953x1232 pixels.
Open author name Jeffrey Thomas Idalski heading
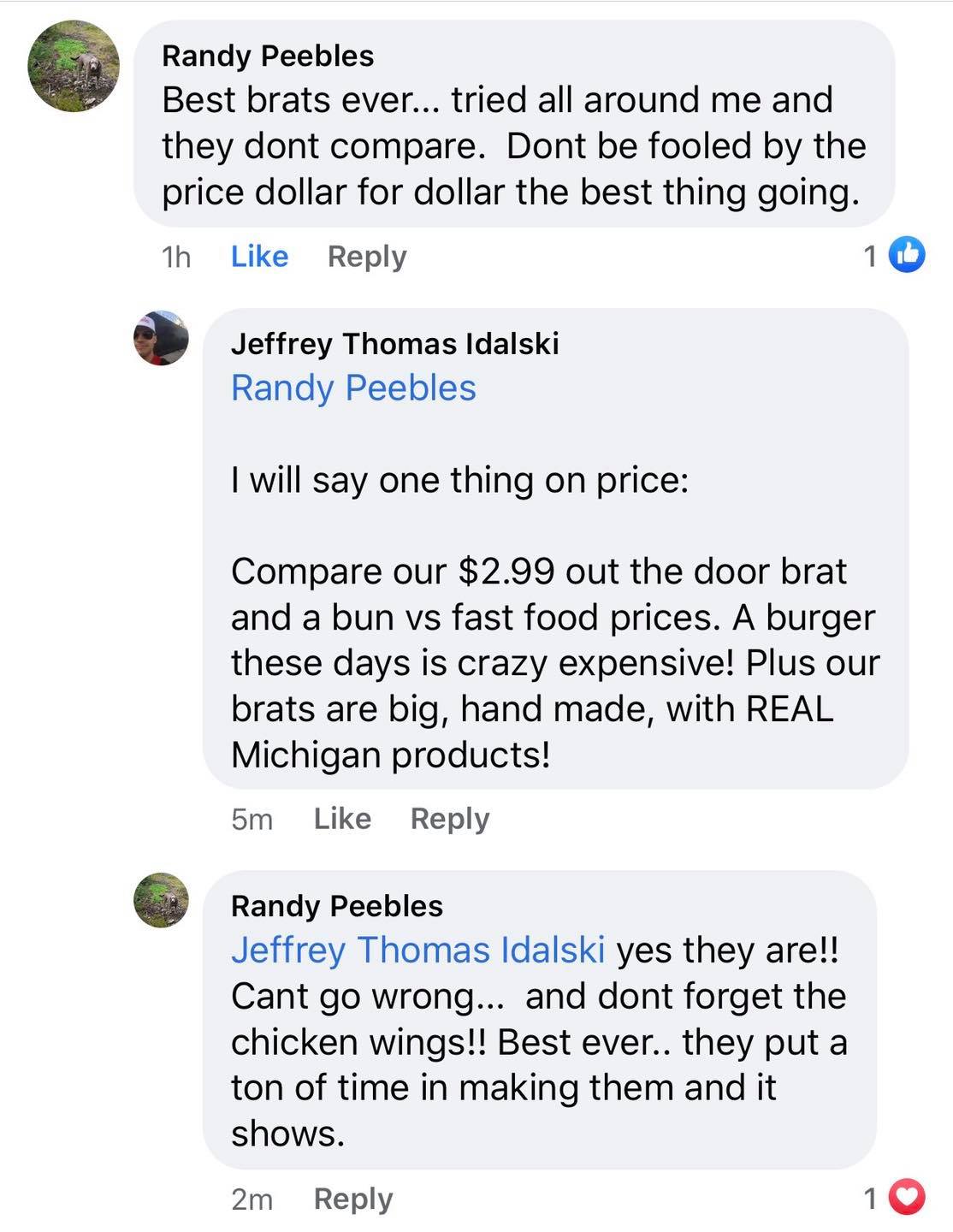pos(394,343)
